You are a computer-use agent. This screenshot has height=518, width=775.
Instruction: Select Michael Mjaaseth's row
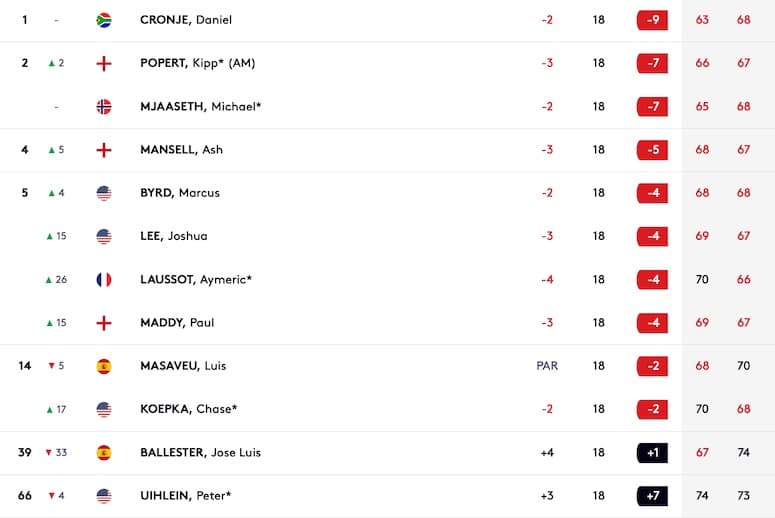click(388, 107)
